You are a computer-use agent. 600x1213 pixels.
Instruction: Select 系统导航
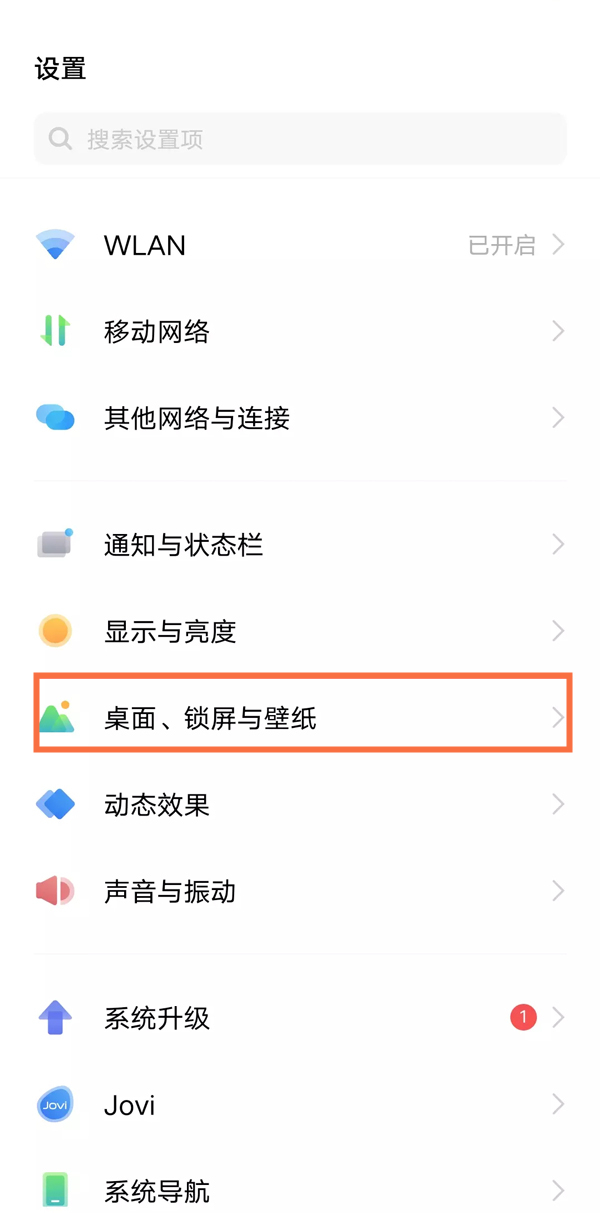point(300,1190)
